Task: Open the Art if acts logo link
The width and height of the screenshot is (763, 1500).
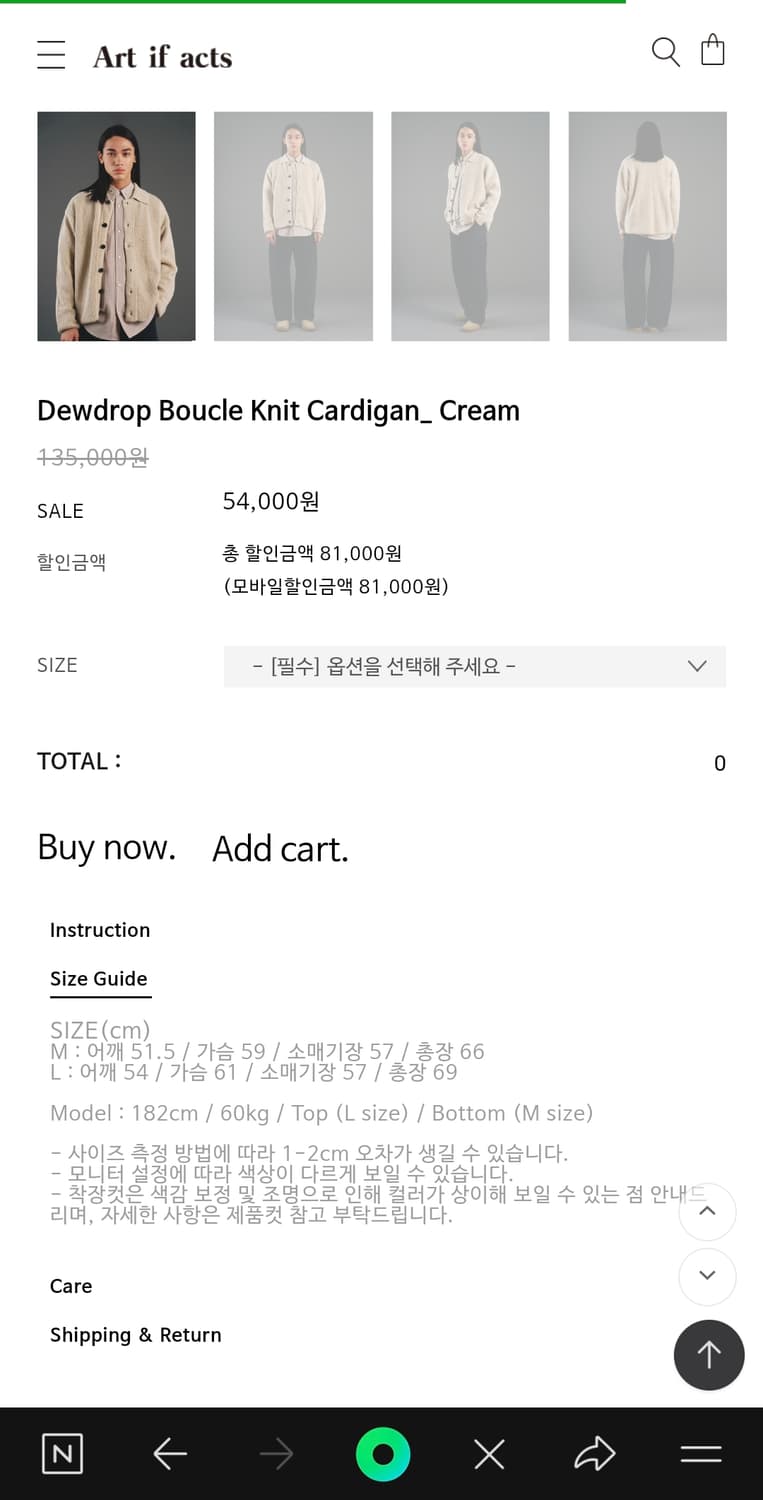Action: click(162, 56)
